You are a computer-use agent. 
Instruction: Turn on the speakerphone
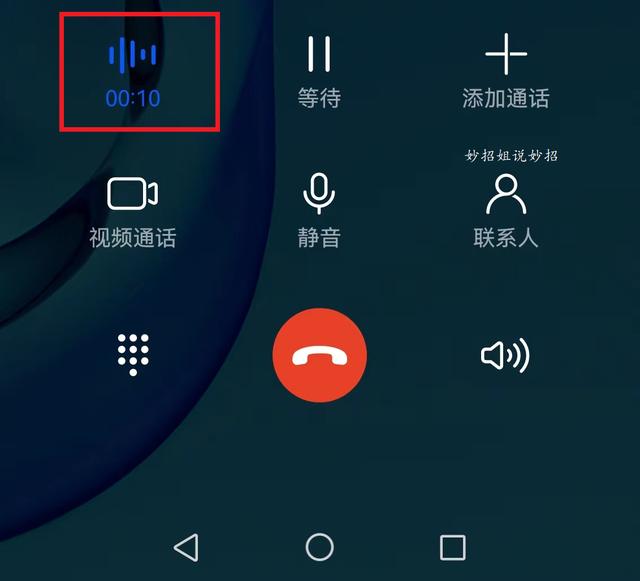(x=505, y=355)
